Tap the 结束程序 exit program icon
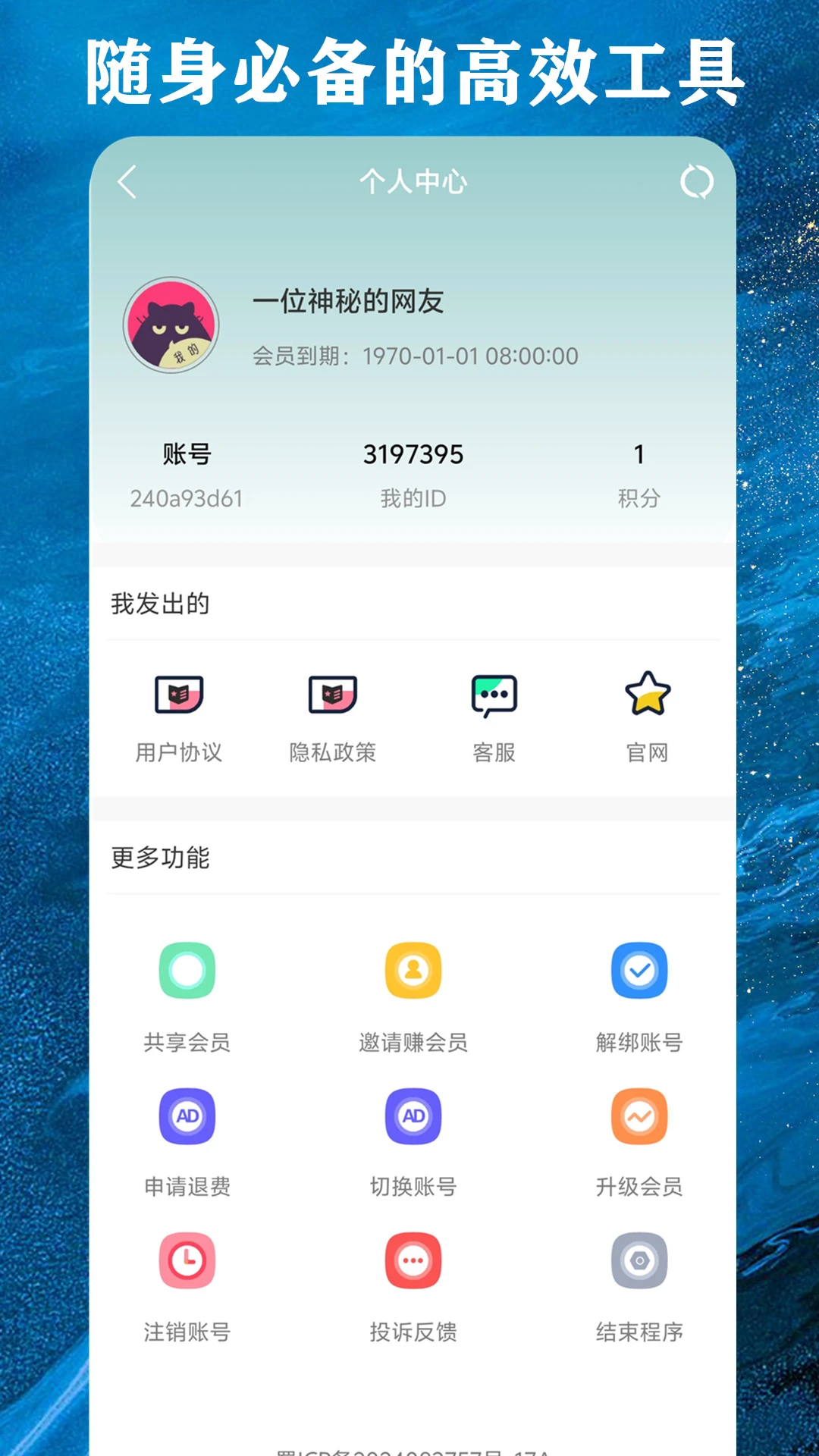 click(x=639, y=1260)
